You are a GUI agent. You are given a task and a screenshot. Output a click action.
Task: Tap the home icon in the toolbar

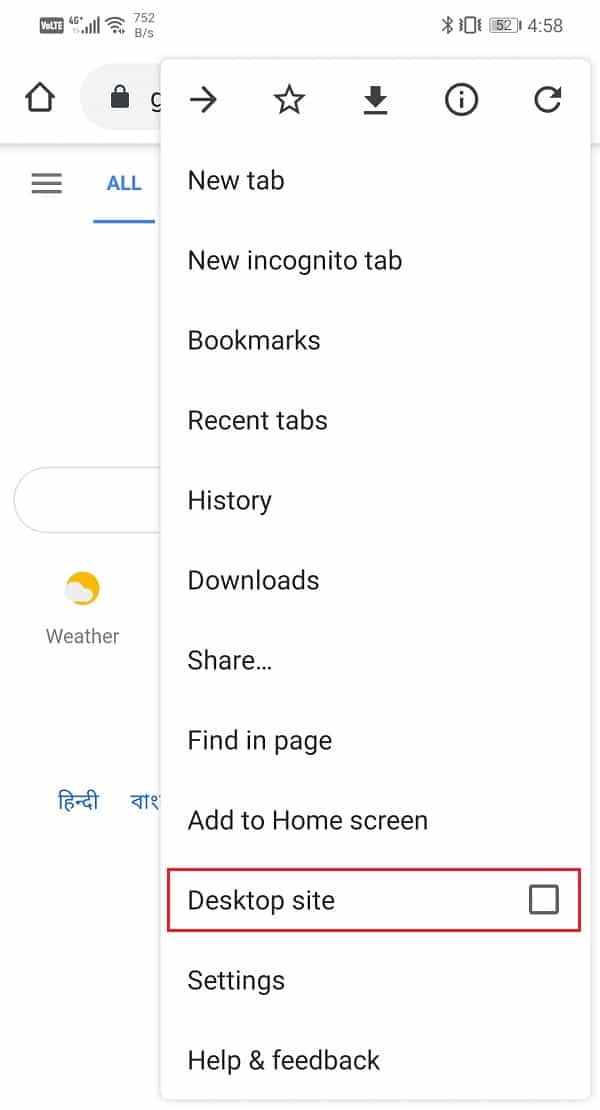[40, 98]
